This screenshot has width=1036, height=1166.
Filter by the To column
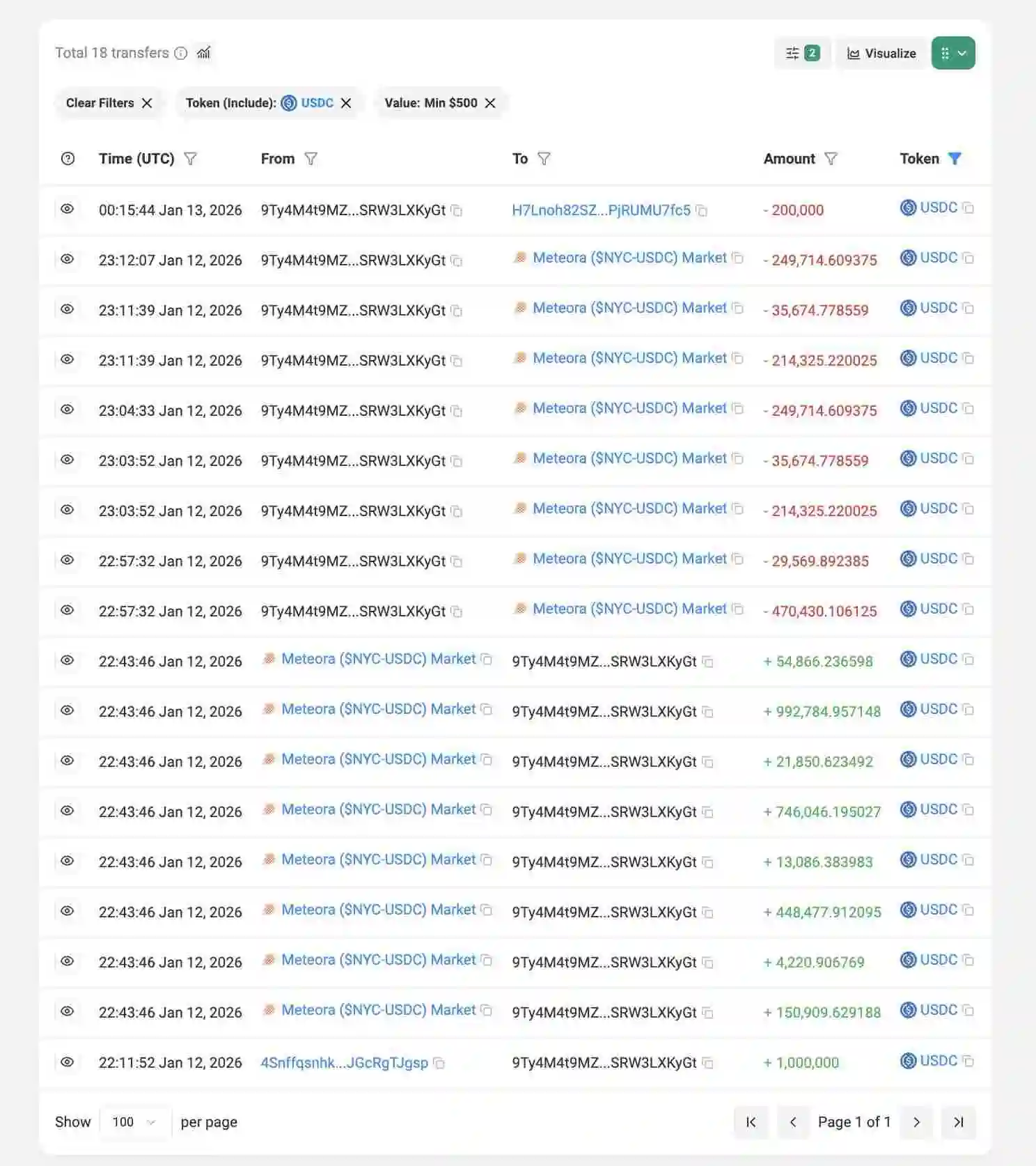544,159
